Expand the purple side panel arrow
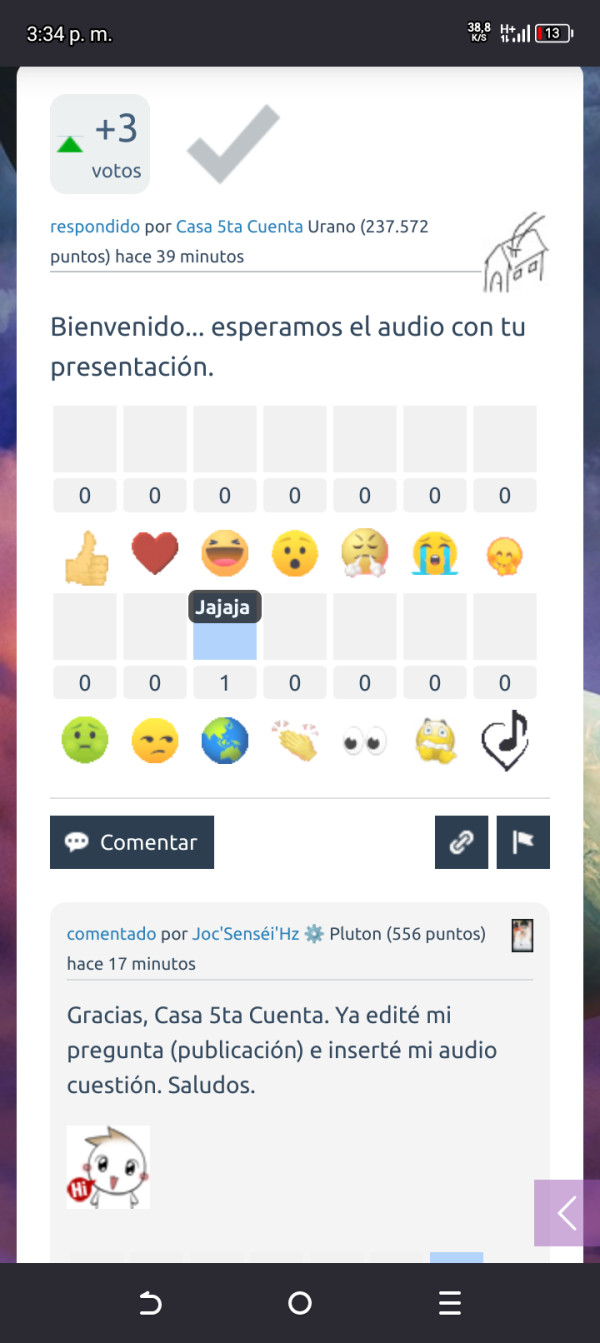 [x=566, y=1213]
